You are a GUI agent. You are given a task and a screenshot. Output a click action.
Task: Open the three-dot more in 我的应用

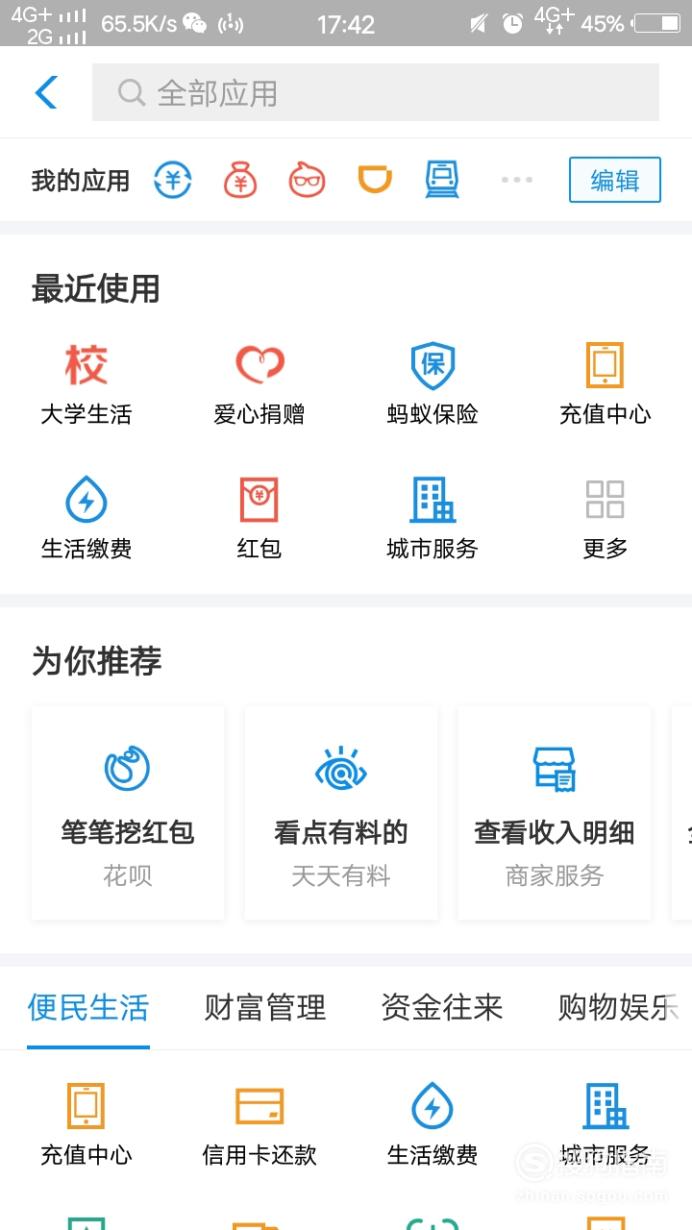tap(517, 180)
